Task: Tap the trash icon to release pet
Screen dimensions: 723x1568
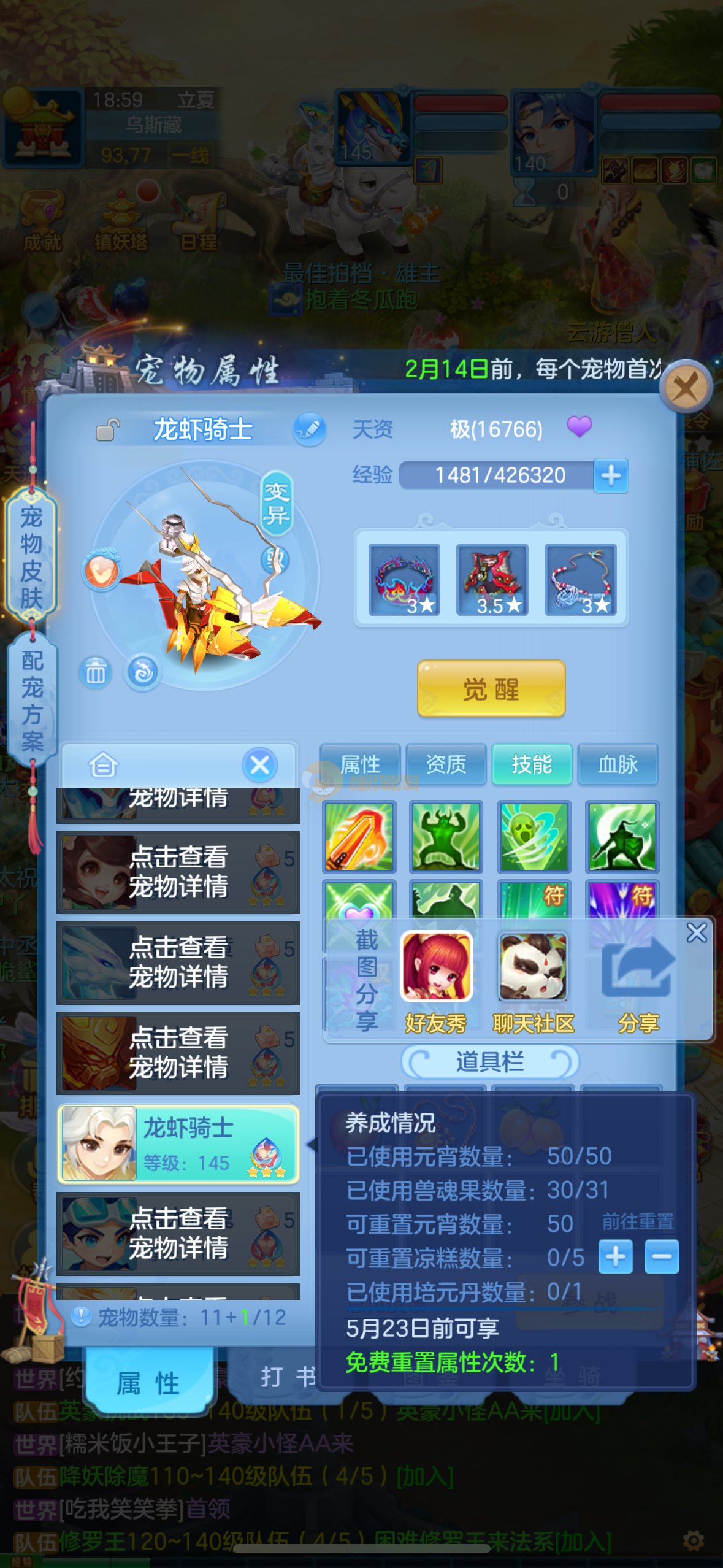Action: [95, 673]
